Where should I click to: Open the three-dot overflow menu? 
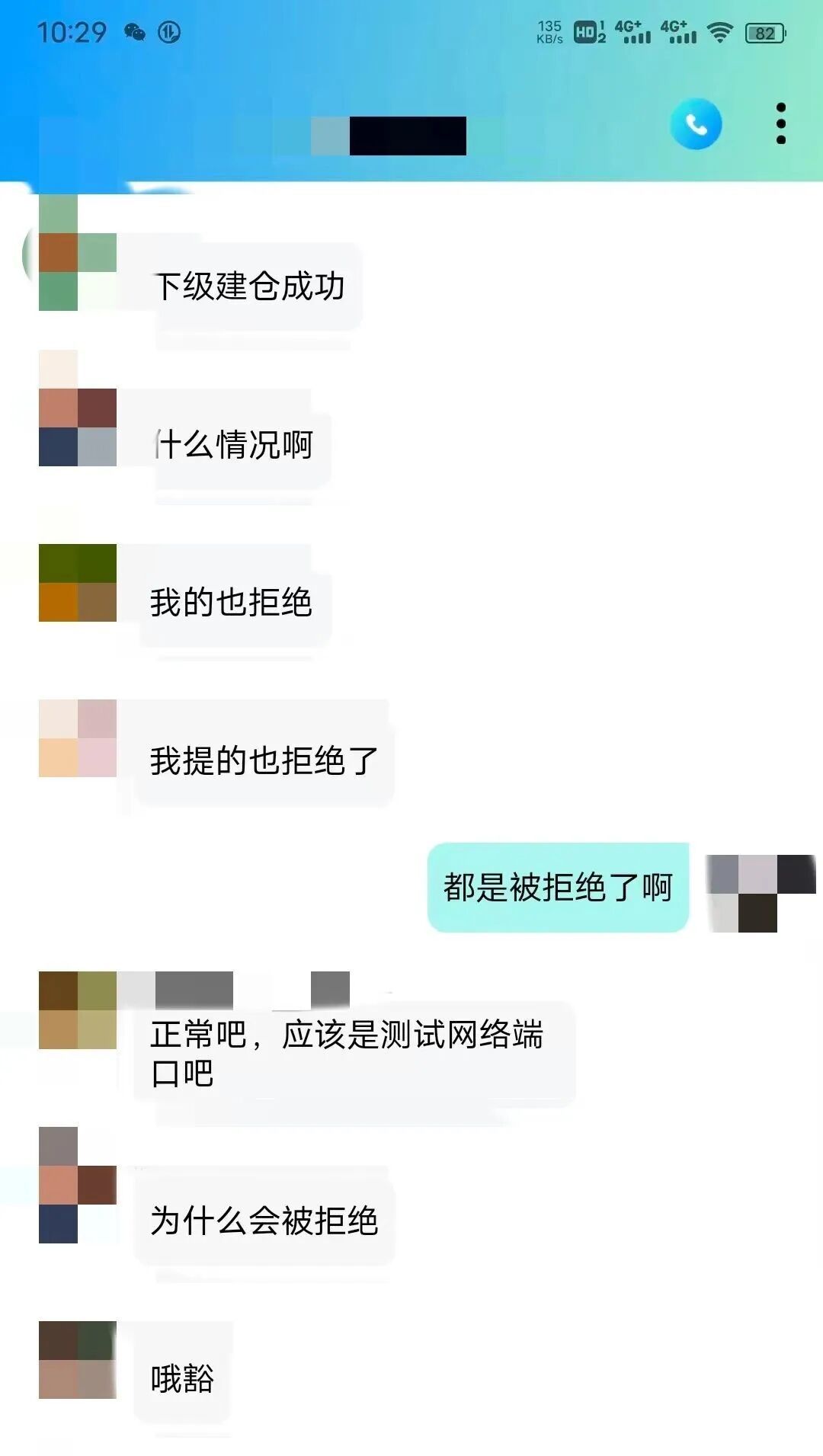tap(780, 123)
